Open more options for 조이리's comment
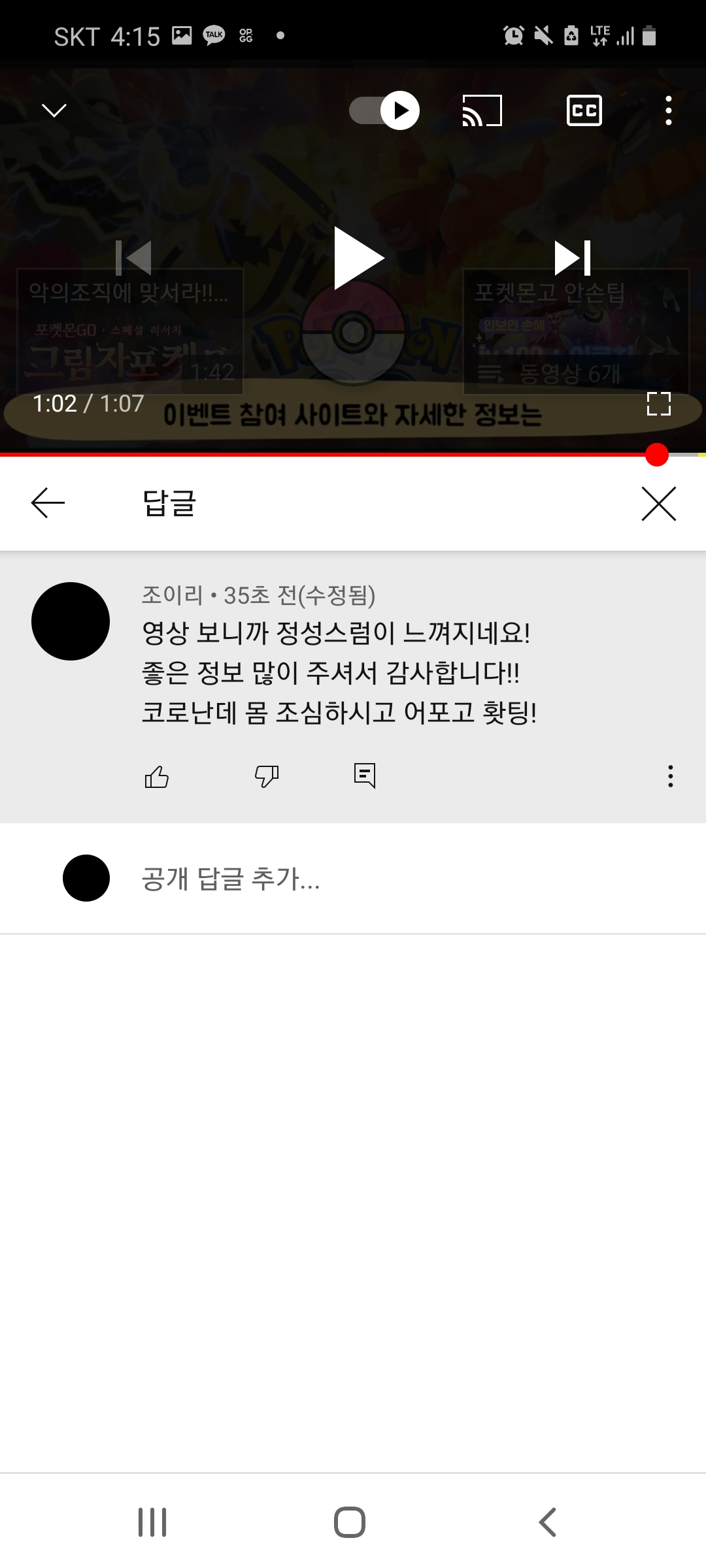 pyautogui.click(x=670, y=776)
